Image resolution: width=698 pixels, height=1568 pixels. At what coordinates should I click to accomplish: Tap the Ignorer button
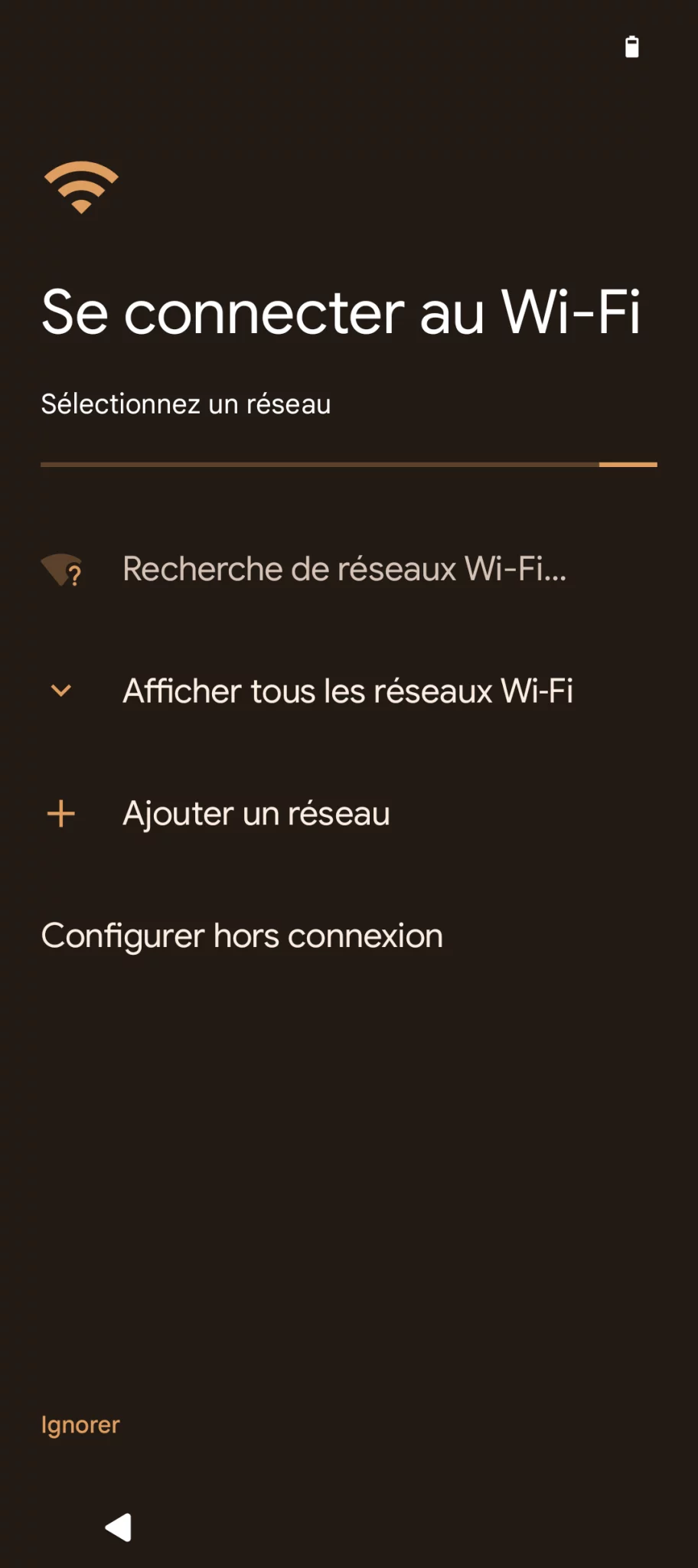click(80, 1425)
